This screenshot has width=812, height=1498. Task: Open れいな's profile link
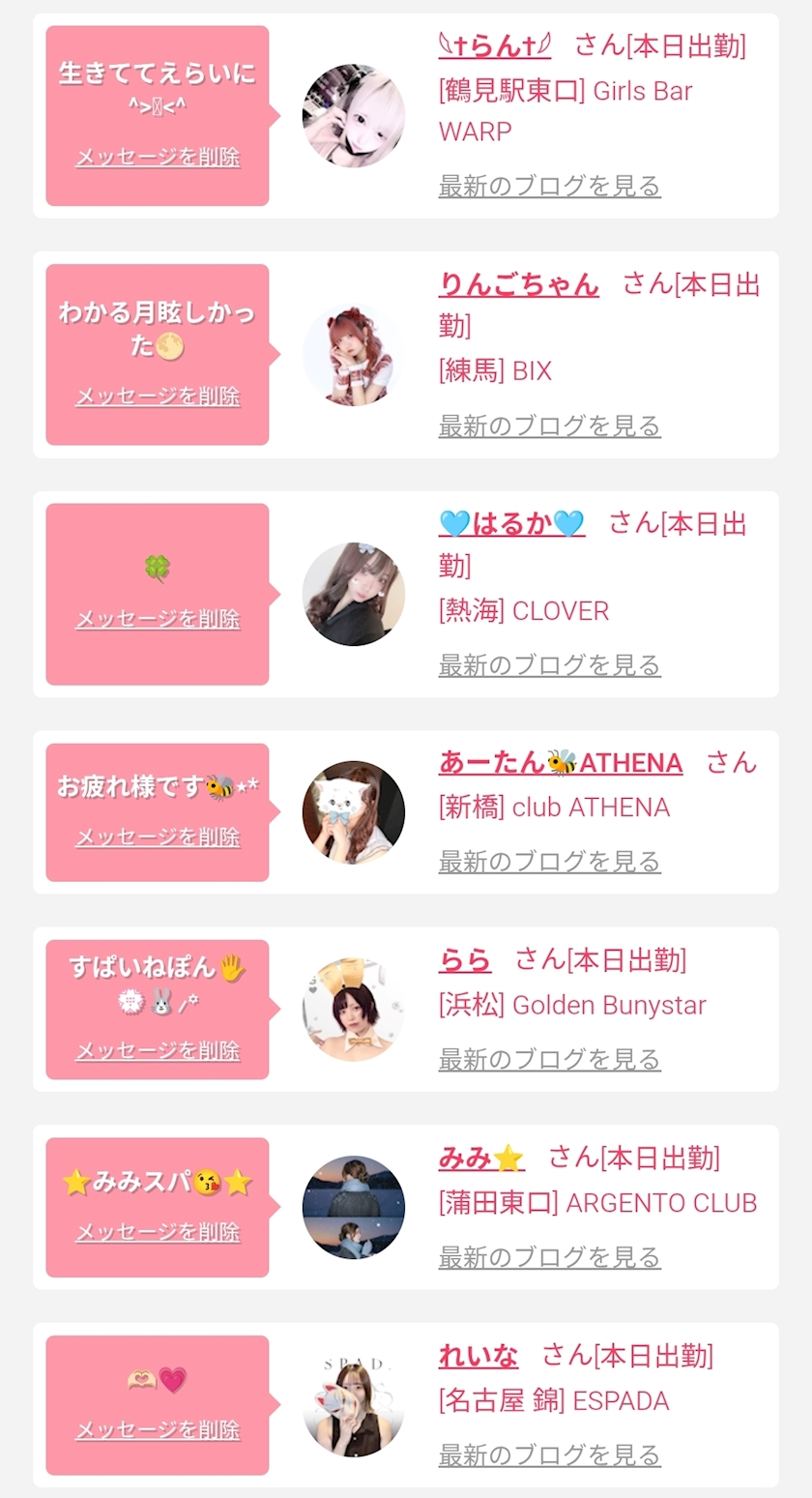click(478, 1356)
